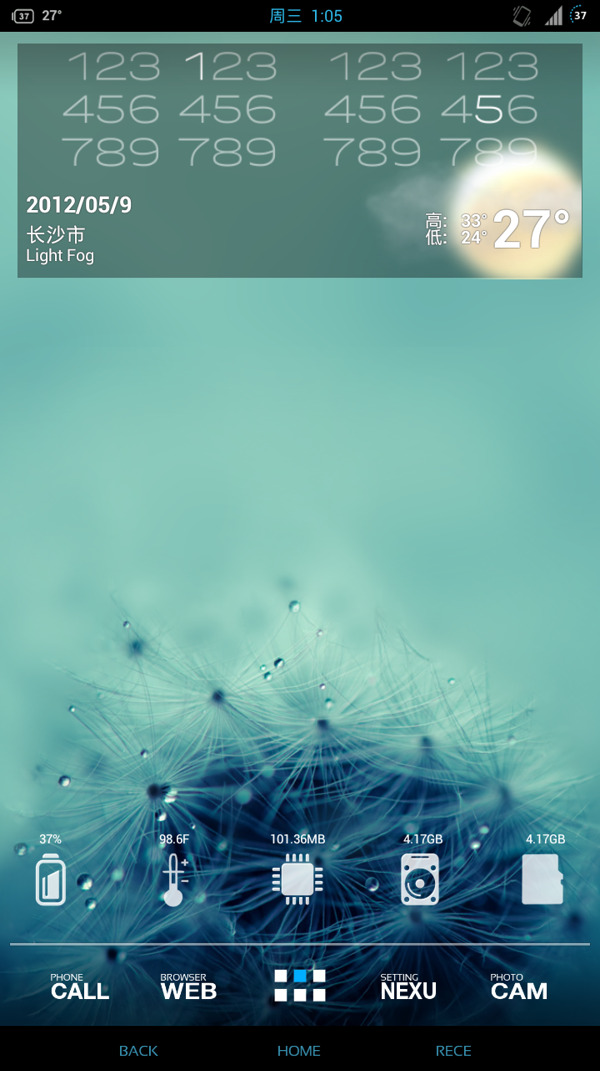Launch the CAM photo shortcut

click(518, 987)
